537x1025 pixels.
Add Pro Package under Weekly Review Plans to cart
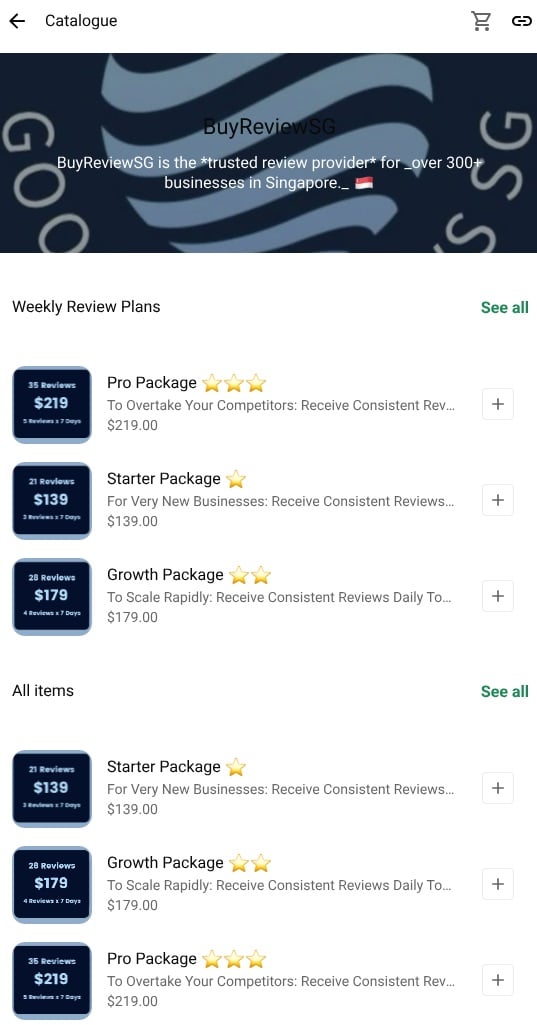[x=498, y=404]
